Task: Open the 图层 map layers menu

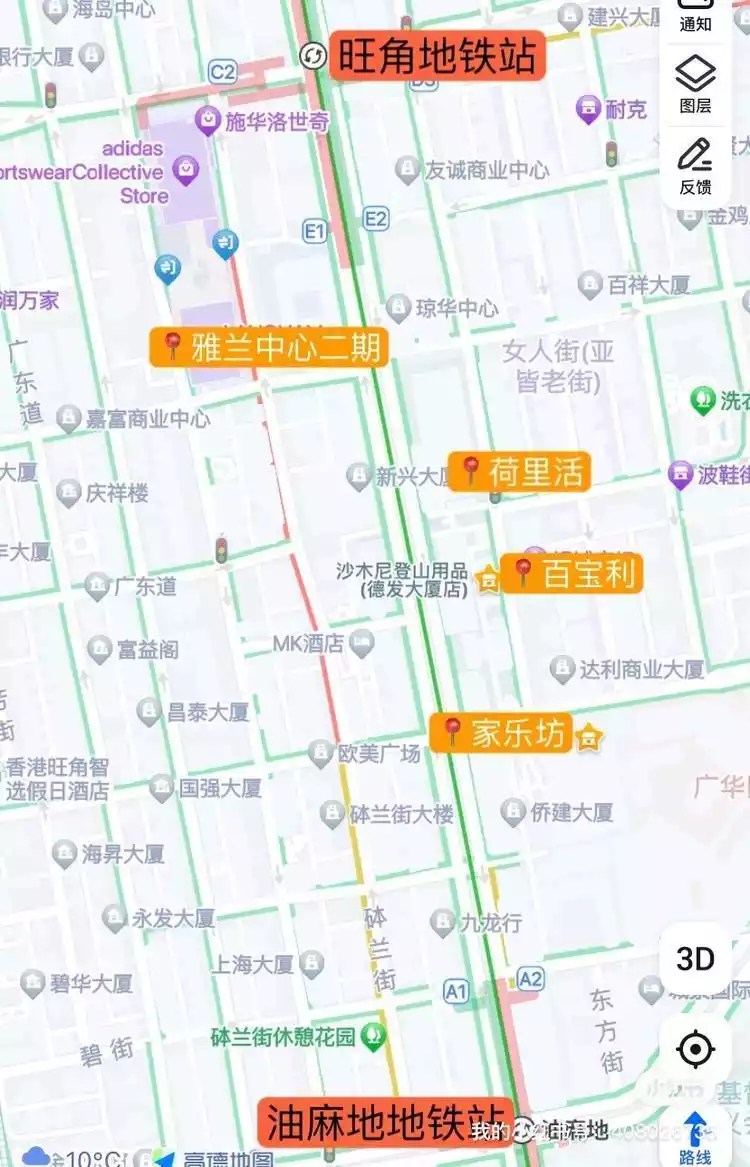Action: (695, 84)
